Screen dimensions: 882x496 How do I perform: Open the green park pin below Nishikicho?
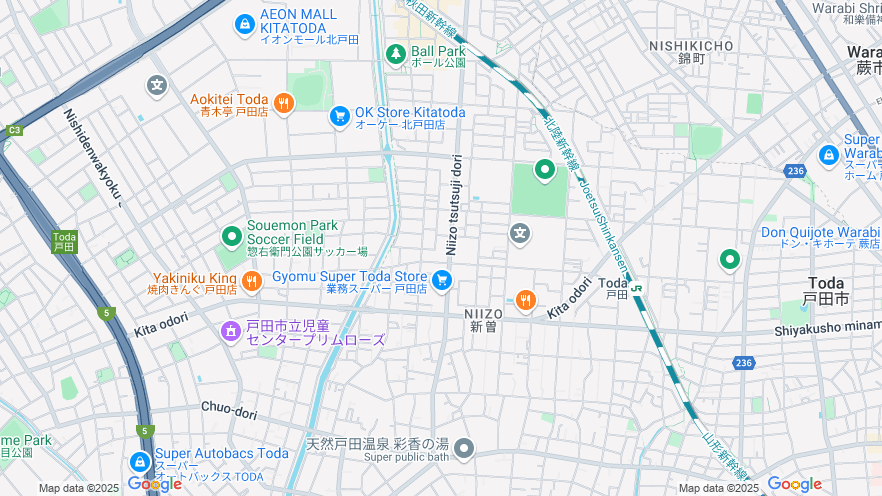(x=544, y=169)
